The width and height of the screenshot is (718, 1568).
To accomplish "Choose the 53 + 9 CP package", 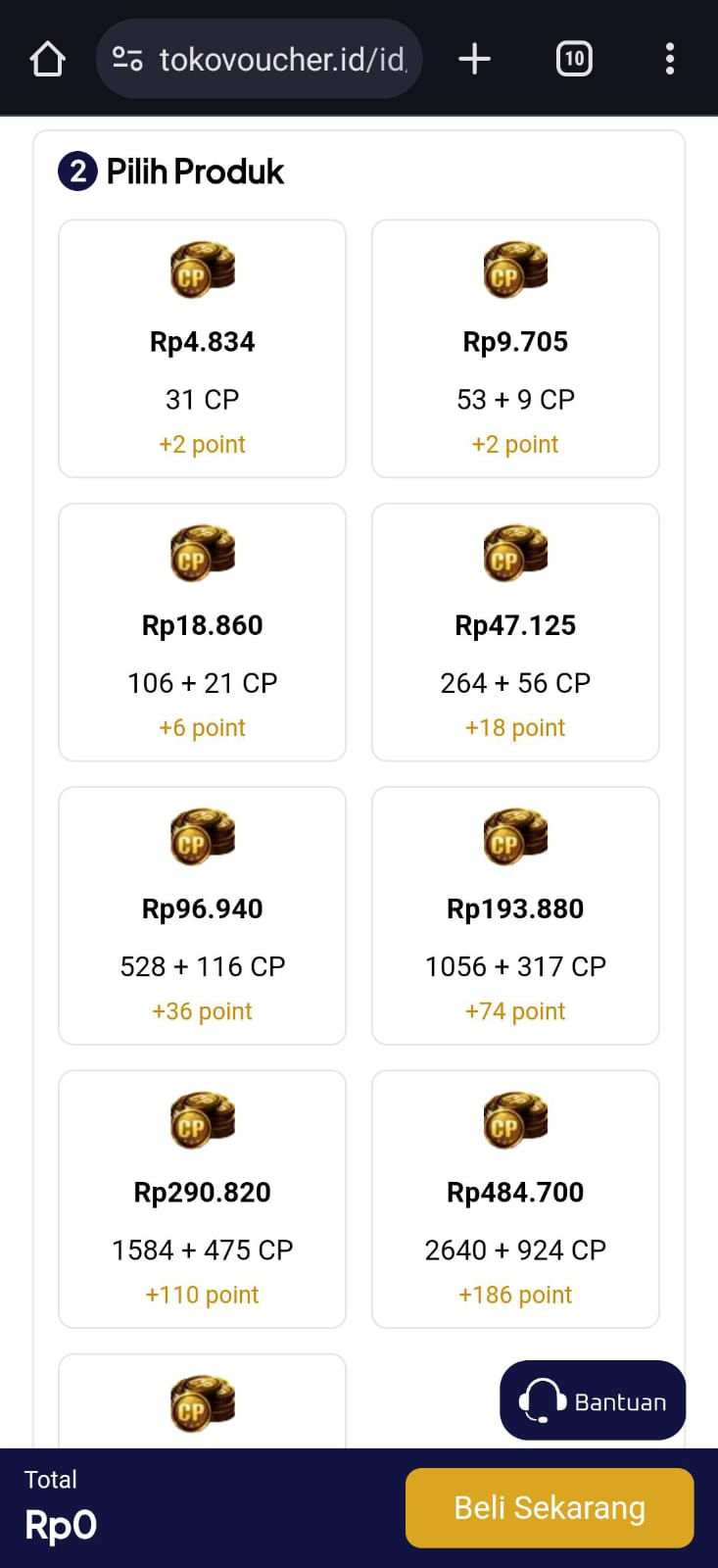I will [515, 348].
